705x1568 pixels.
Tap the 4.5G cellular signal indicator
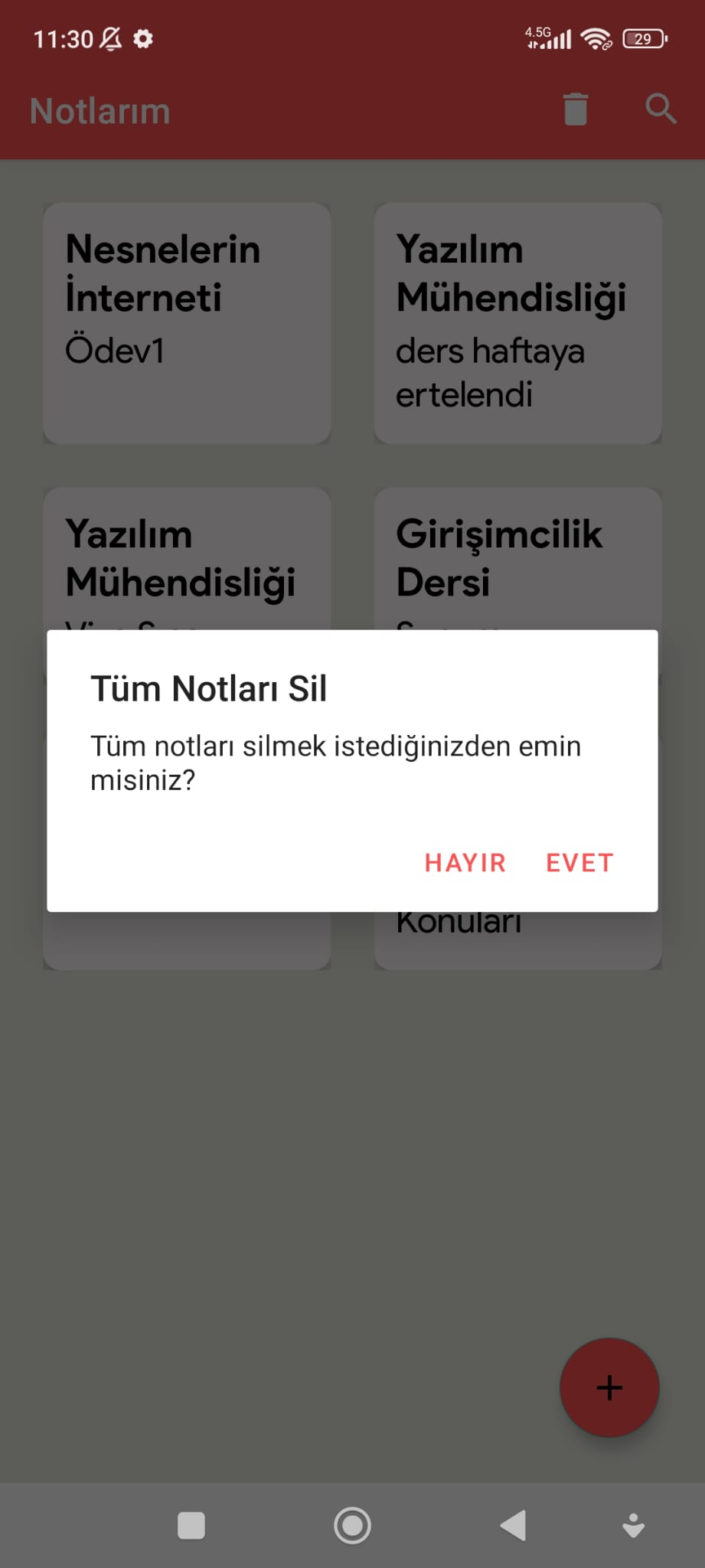pyautogui.click(x=548, y=37)
